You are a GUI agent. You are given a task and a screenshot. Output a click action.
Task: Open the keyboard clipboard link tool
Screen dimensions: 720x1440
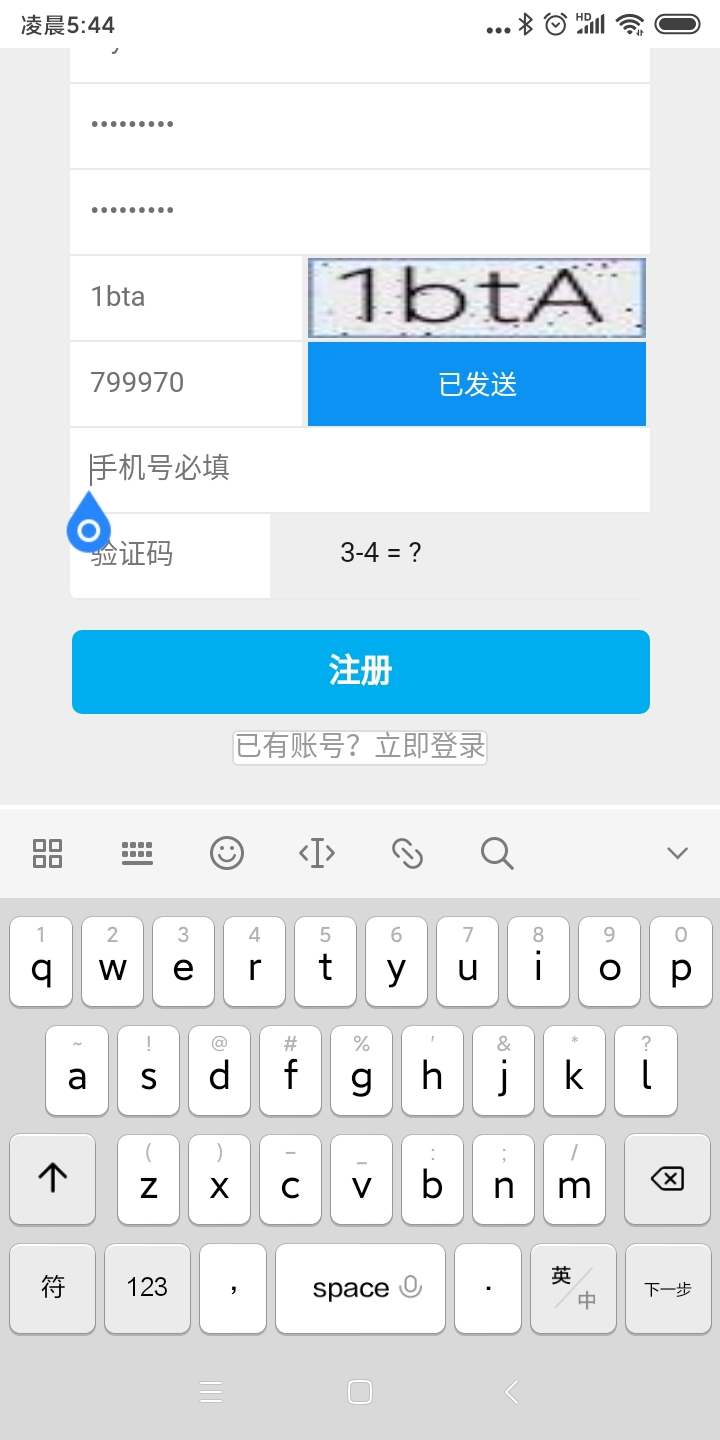pyautogui.click(x=407, y=853)
